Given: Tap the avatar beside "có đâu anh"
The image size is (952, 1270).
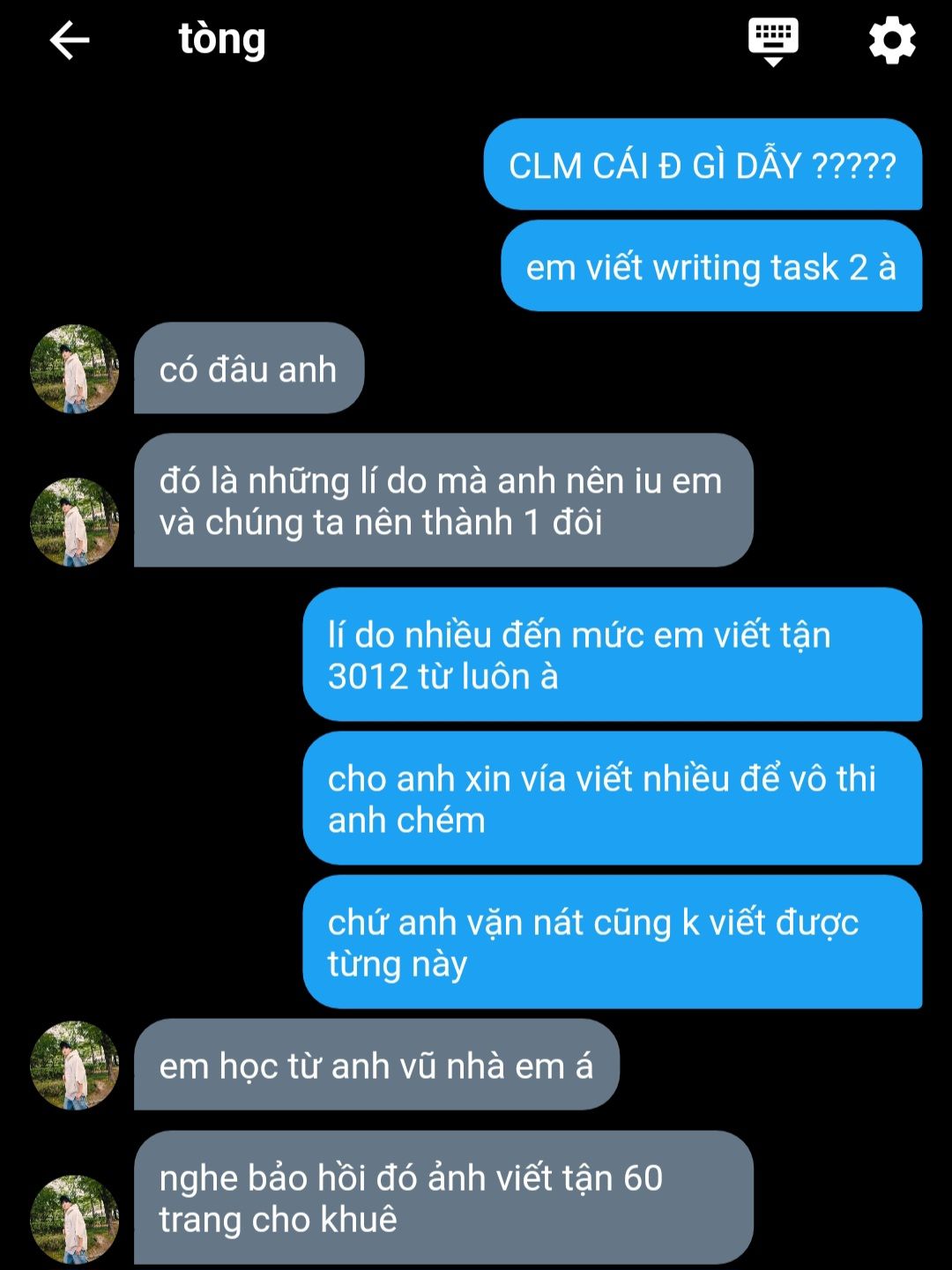Looking at the screenshot, I should pyautogui.click(x=75, y=369).
